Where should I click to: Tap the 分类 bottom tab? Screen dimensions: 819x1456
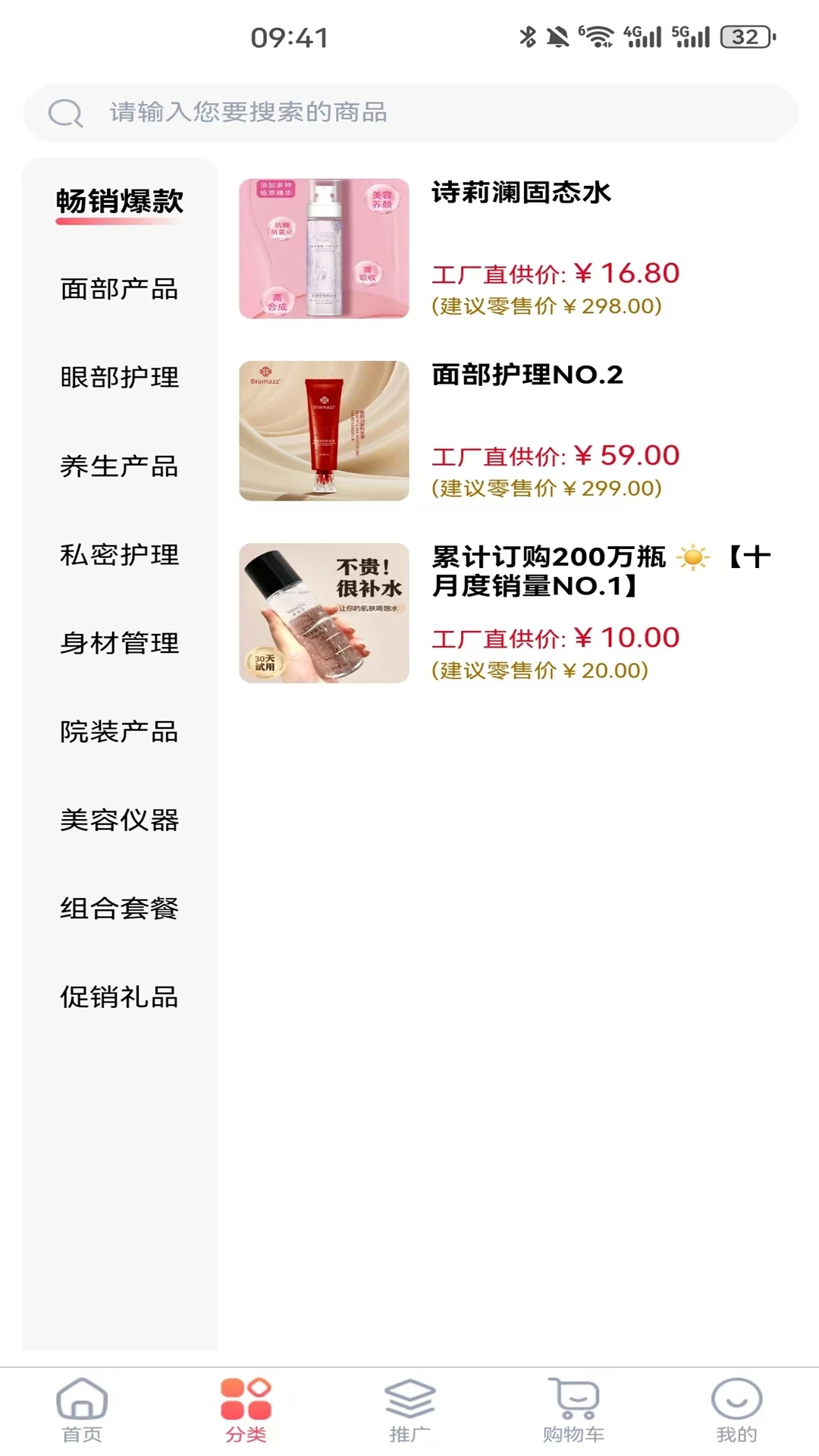[x=246, y=1410]
